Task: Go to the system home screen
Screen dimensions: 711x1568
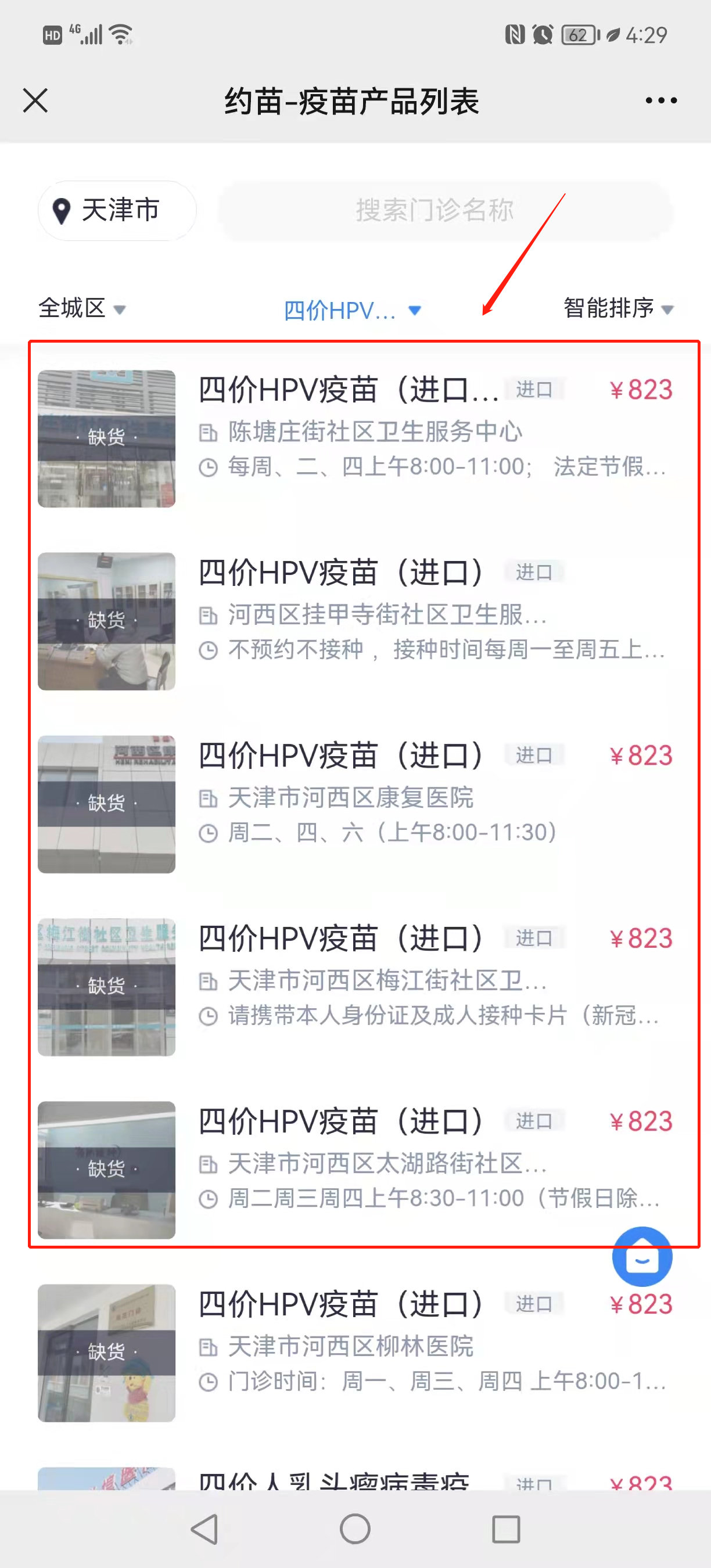Action: 355,1529
